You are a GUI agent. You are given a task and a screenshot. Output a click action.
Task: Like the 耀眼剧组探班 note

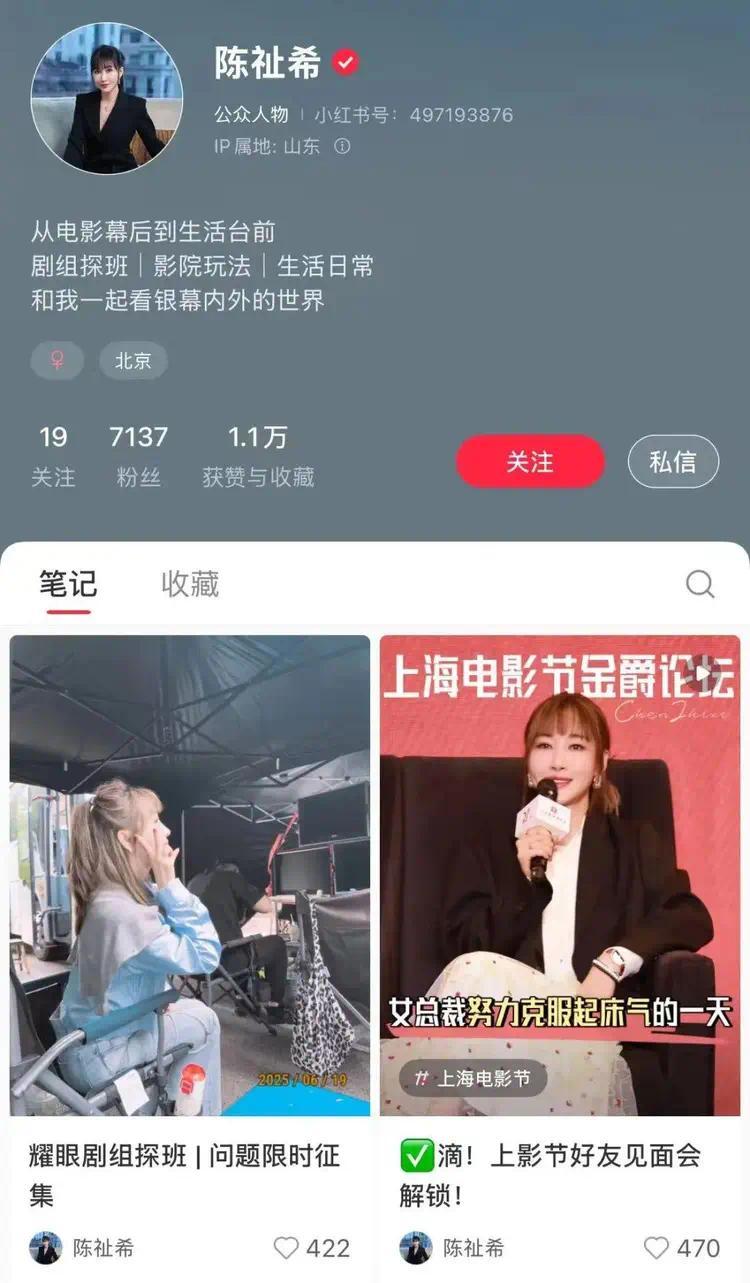(287, 1248)
